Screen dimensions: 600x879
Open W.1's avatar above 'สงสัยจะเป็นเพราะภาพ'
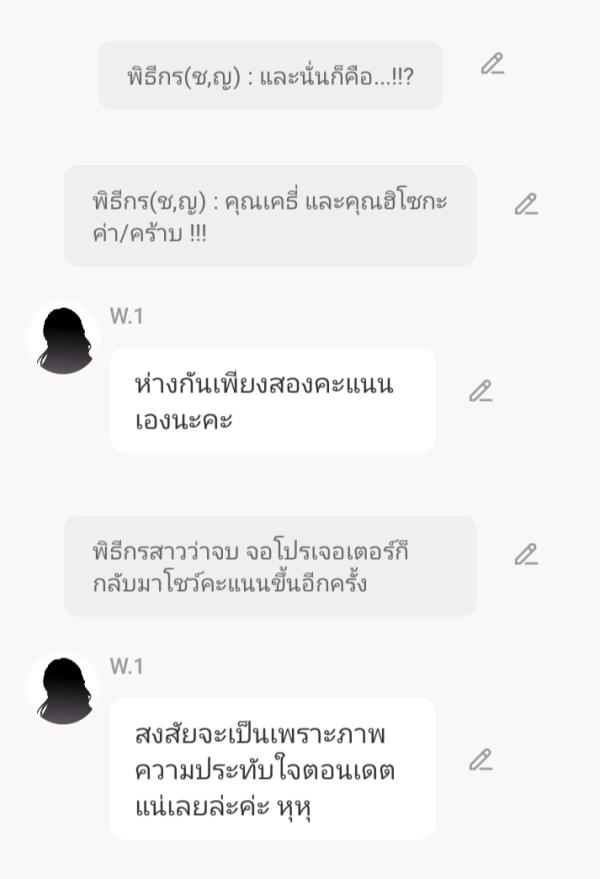coord(64,688)
